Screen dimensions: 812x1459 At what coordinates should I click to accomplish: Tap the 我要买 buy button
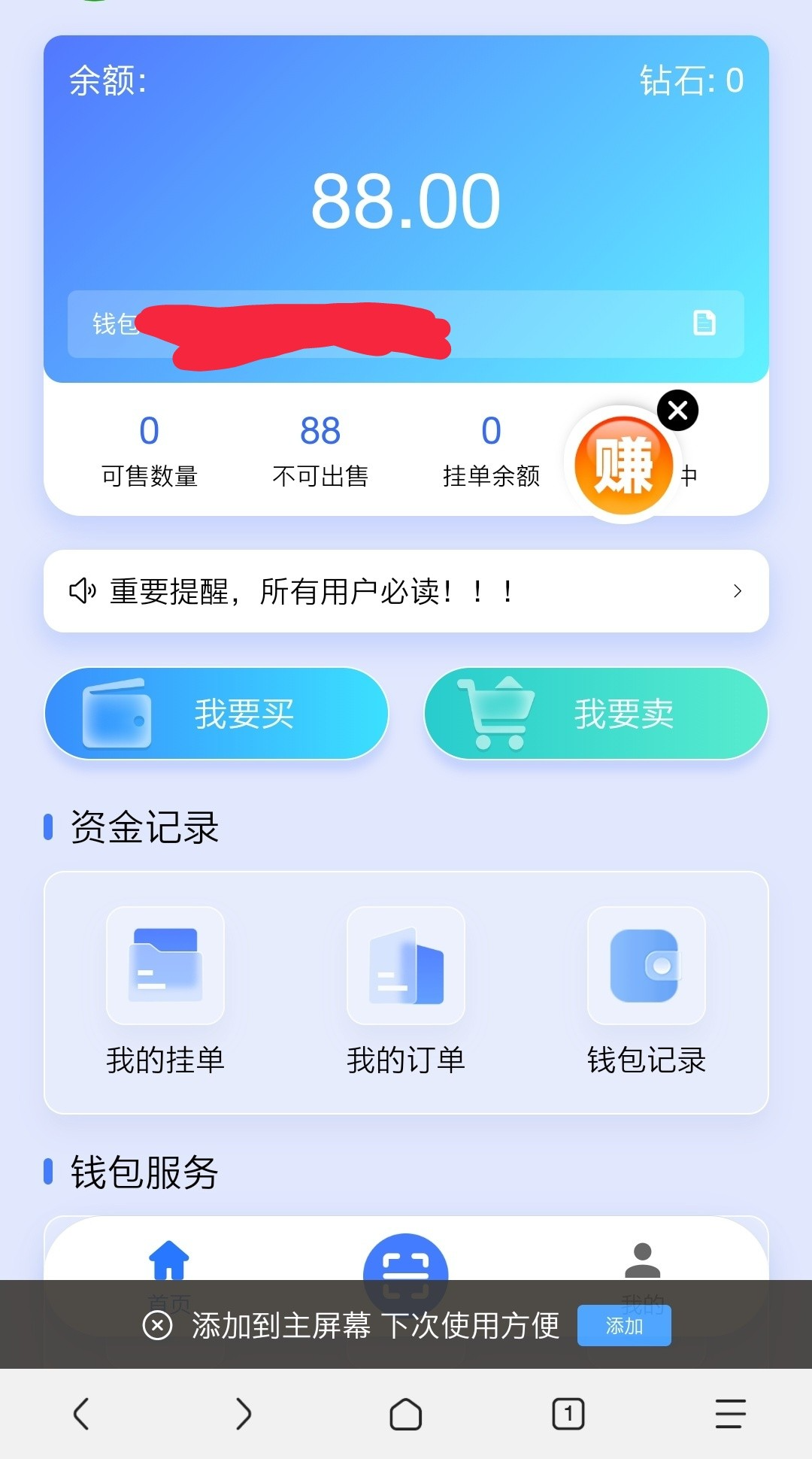click(217, 713)
